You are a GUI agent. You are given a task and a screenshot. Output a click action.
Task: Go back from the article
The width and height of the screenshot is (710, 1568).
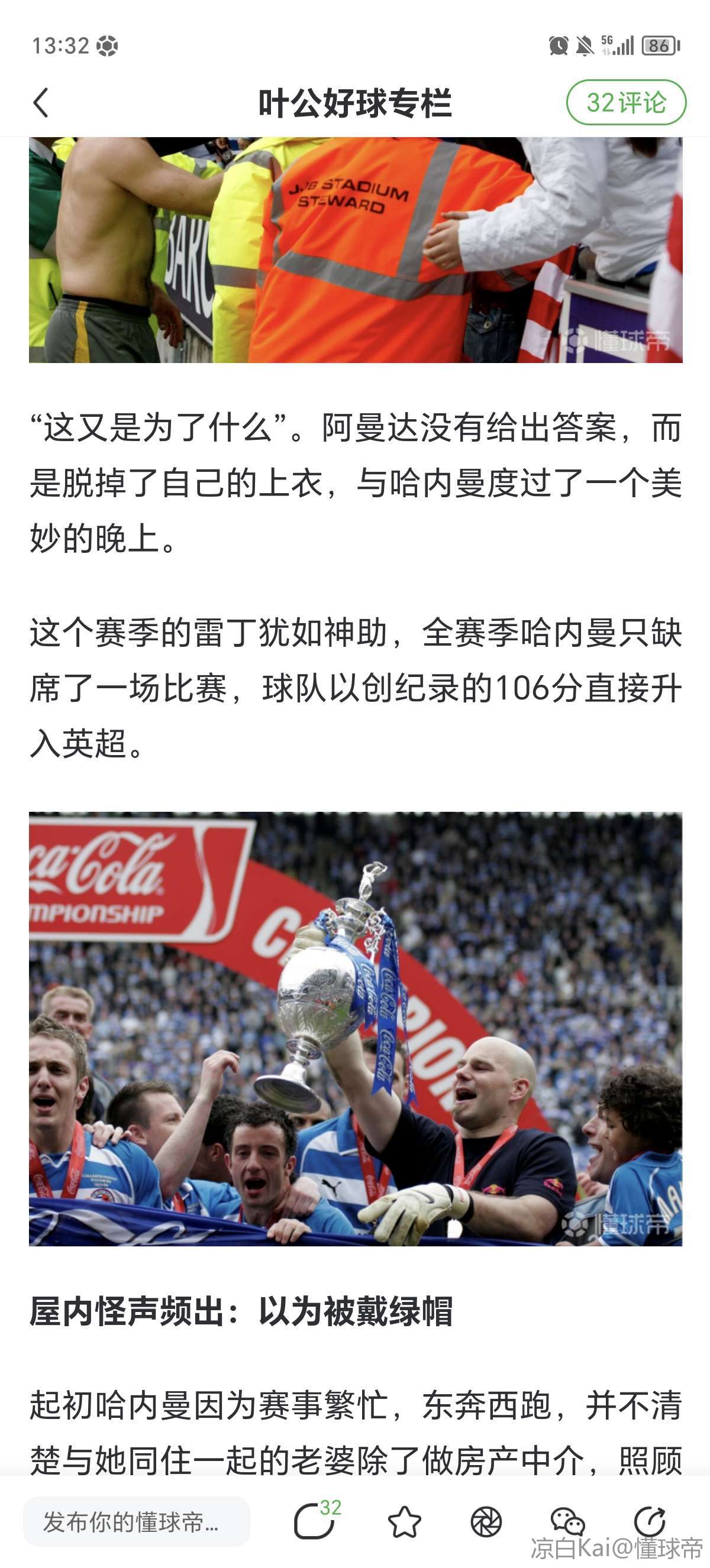[x=41, y=102]
